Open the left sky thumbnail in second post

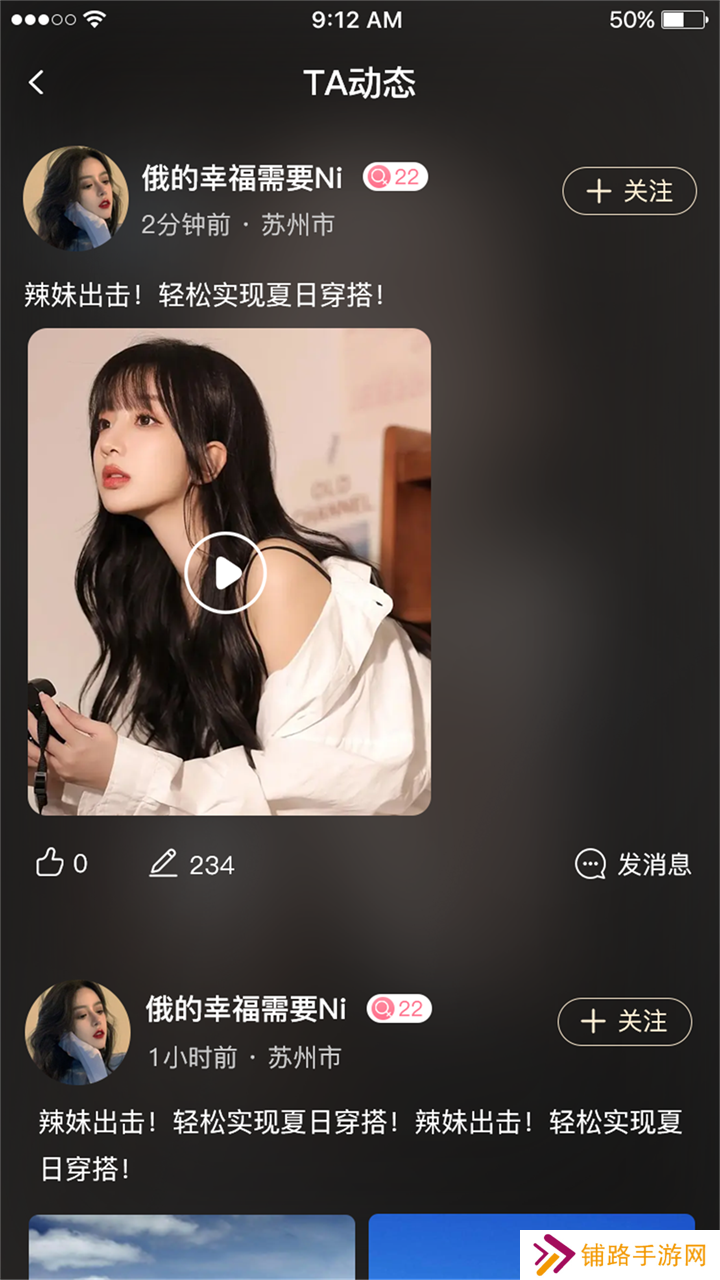pyautogui.click(x=190, y=1250)
